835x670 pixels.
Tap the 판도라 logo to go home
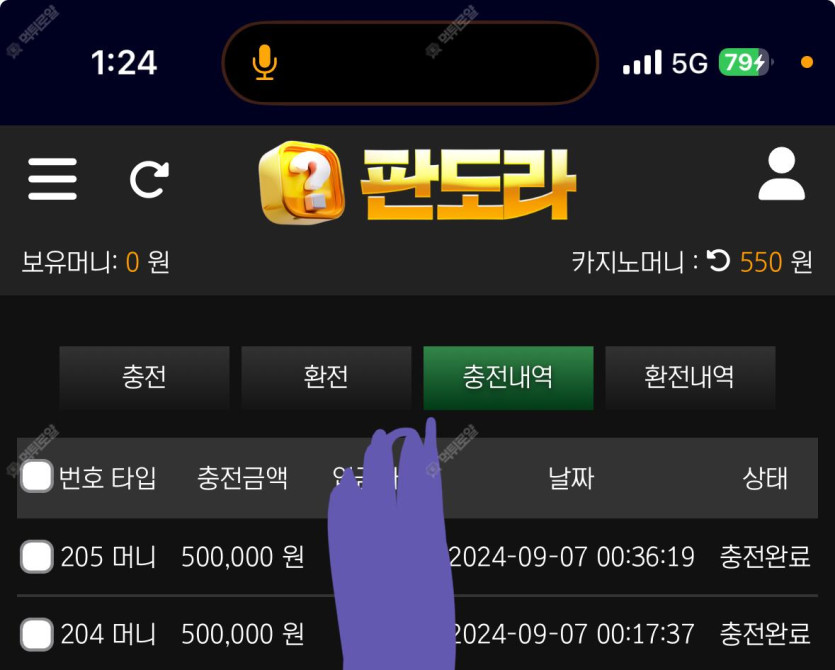(417, 183)
